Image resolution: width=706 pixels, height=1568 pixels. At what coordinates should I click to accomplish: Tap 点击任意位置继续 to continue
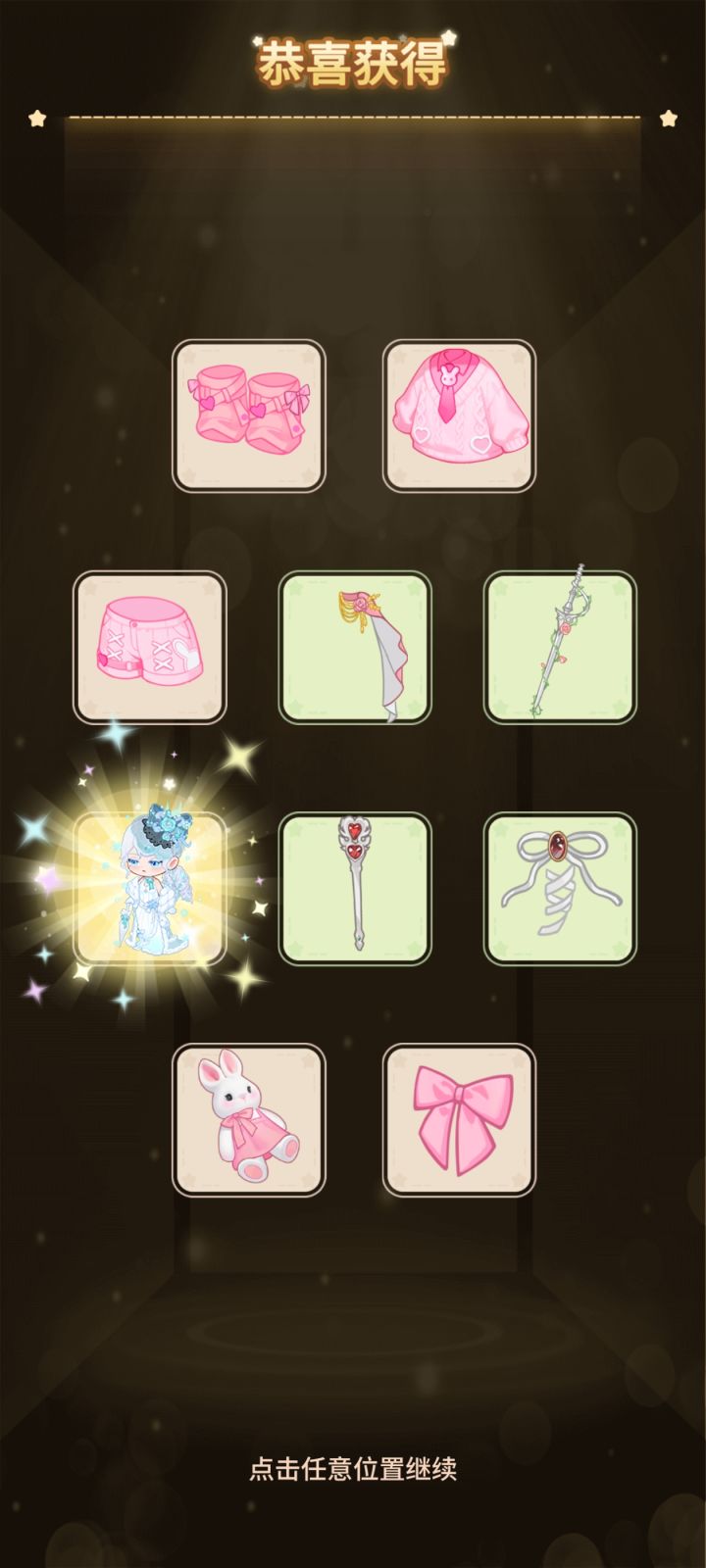[x=353, y=1470]
